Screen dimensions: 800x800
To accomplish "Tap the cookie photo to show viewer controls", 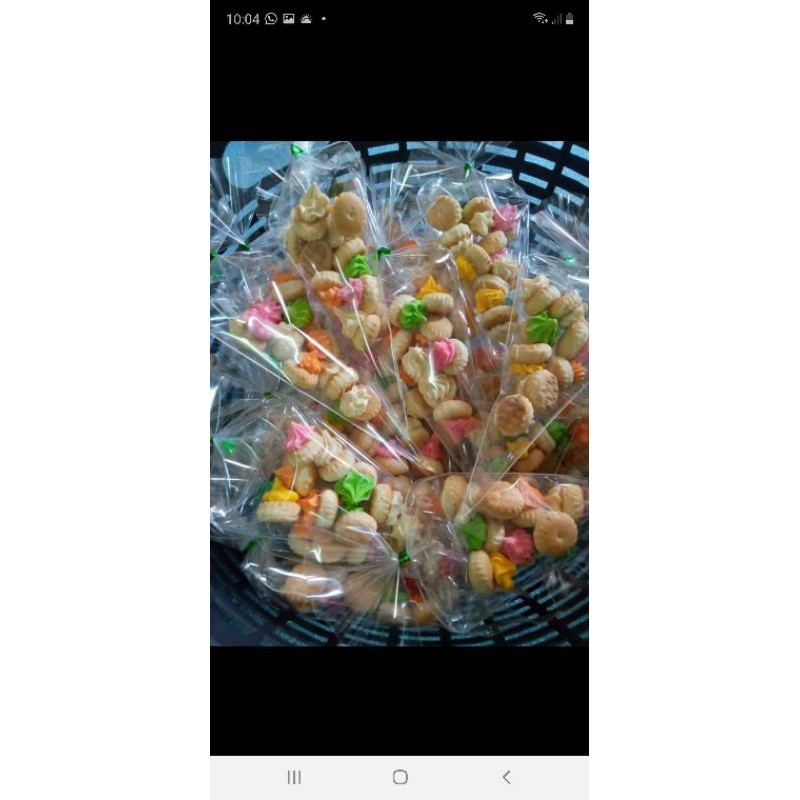I will point(399,393).
